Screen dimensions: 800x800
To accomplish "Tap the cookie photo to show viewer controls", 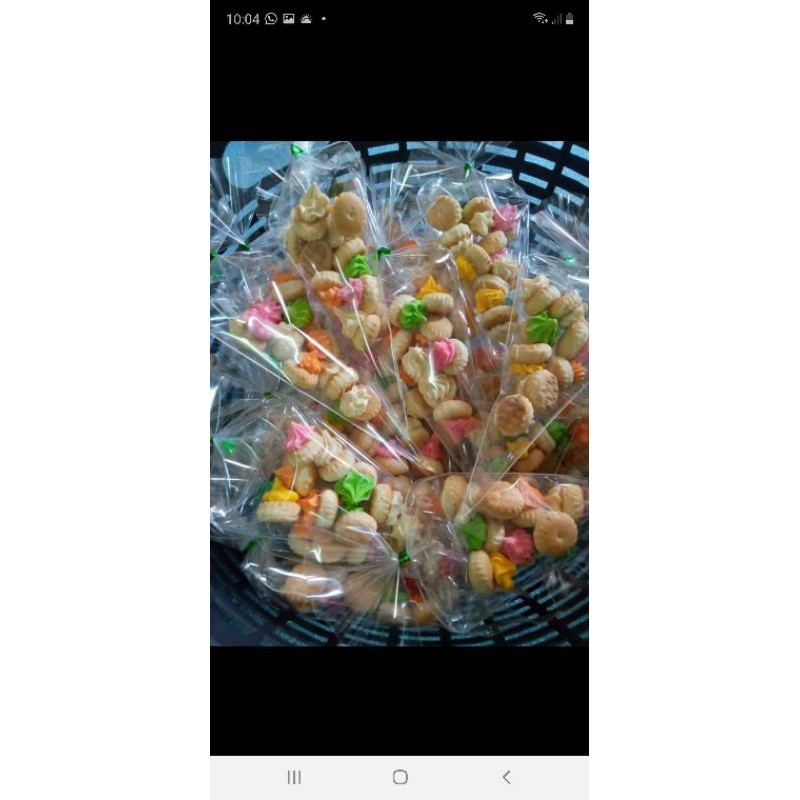I will point(399,393).
